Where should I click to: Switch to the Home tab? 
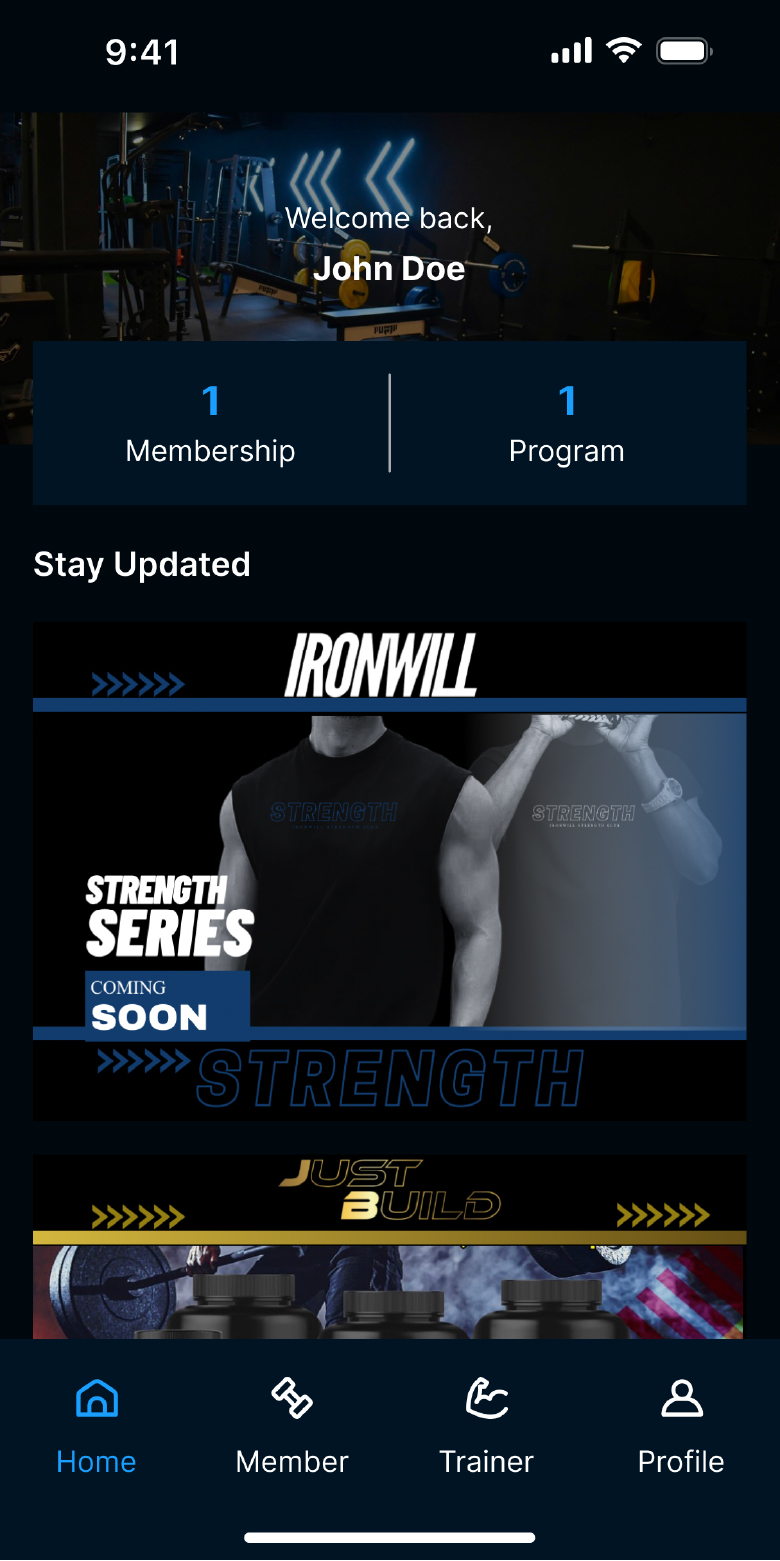click(x=96, y=1427)
